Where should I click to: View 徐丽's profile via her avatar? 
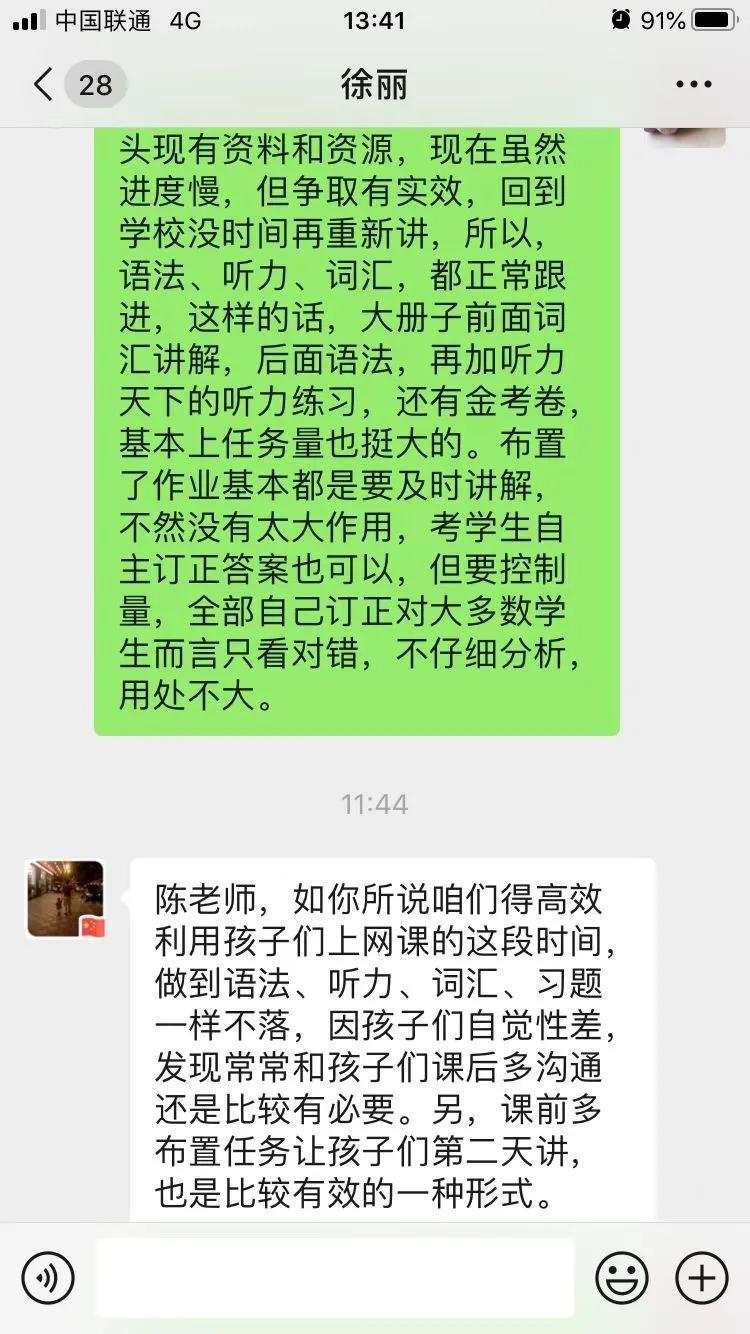click(x=65, y=898)
